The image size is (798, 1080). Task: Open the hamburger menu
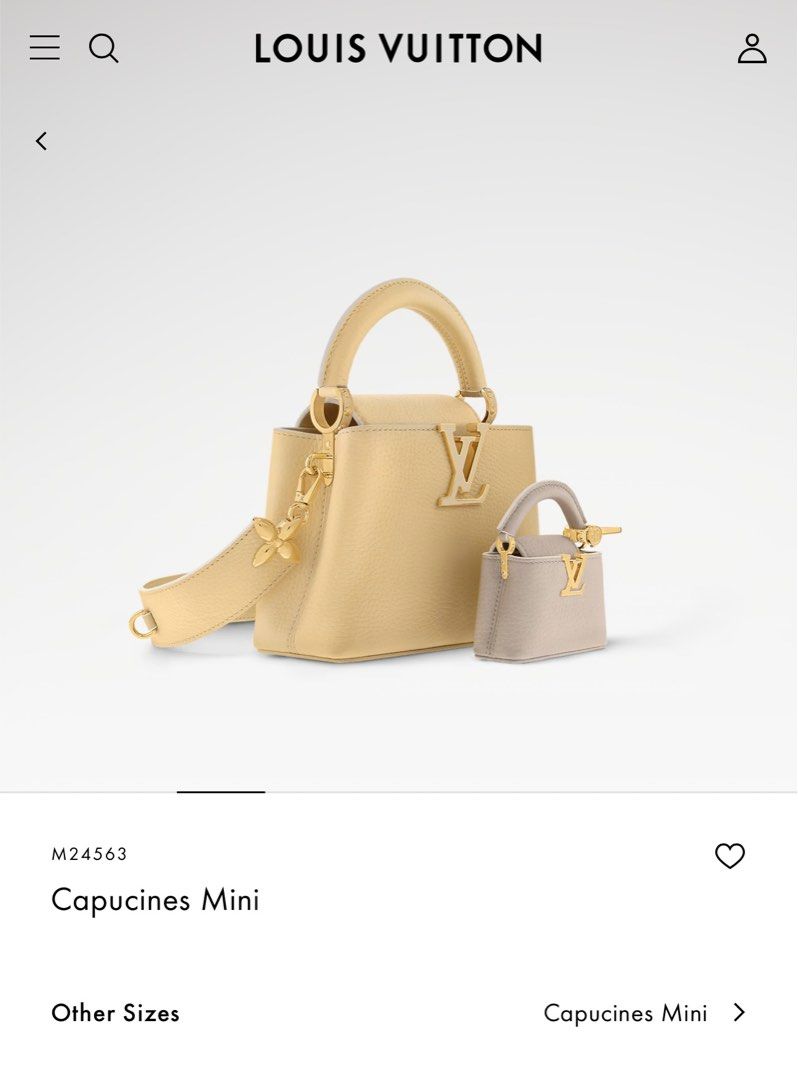point(45,47)
